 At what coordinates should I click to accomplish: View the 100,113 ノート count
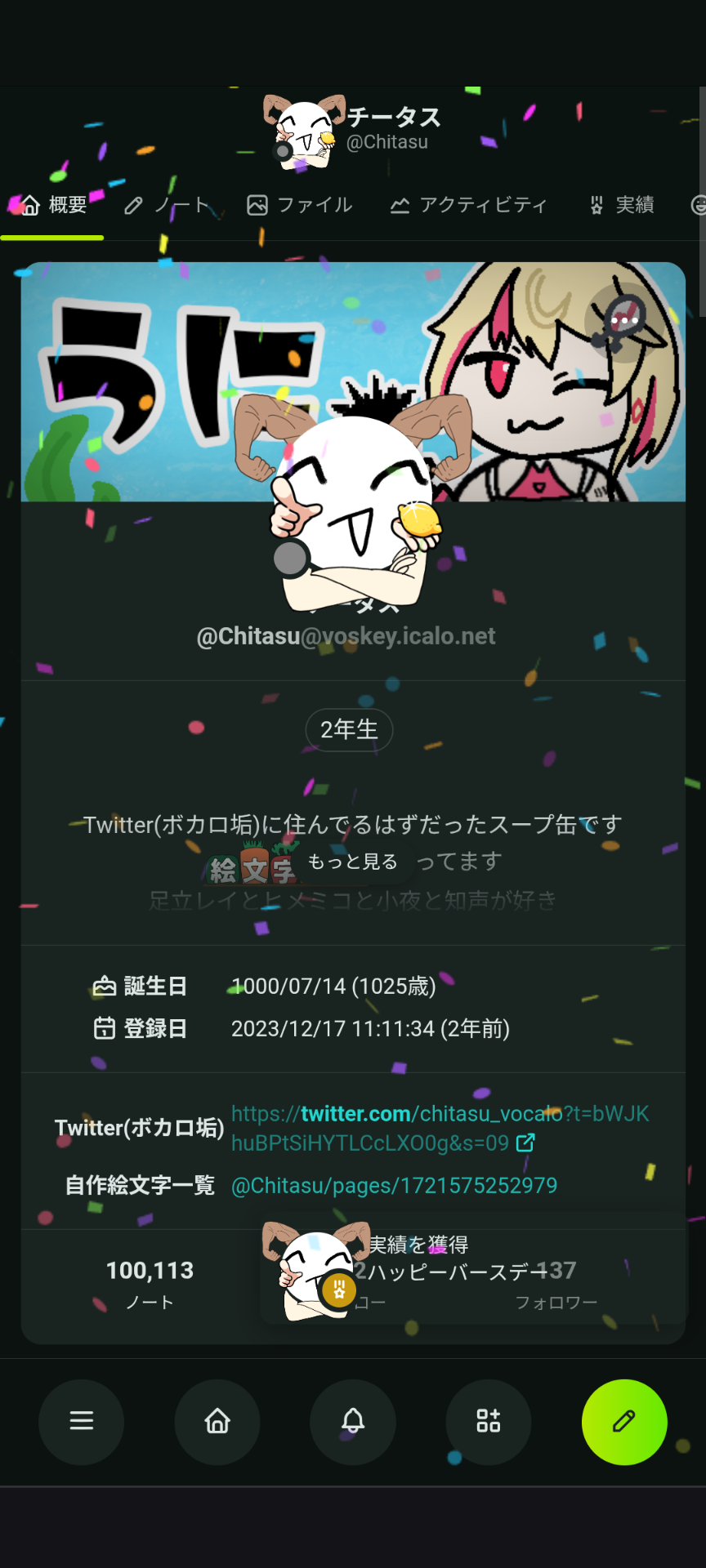pos(150,1282)
